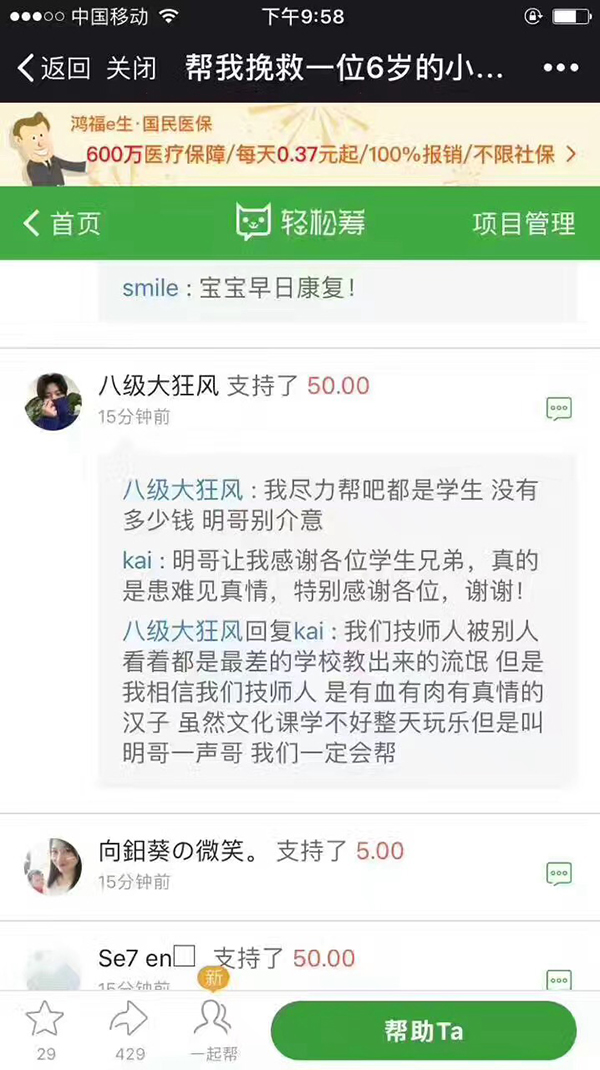Viewport: 600px width, 1070px height.
Task: Open 项目管理
Action: 523,222
